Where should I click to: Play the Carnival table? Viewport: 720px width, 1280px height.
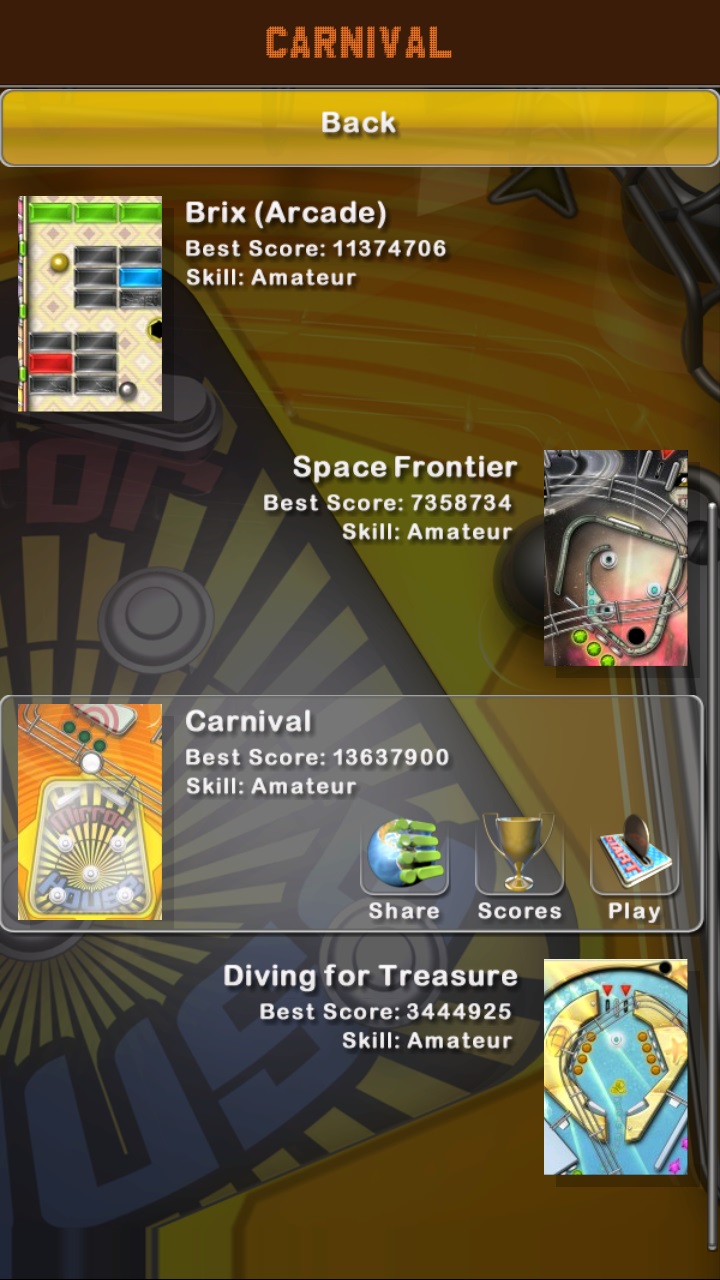pos(634,867)
